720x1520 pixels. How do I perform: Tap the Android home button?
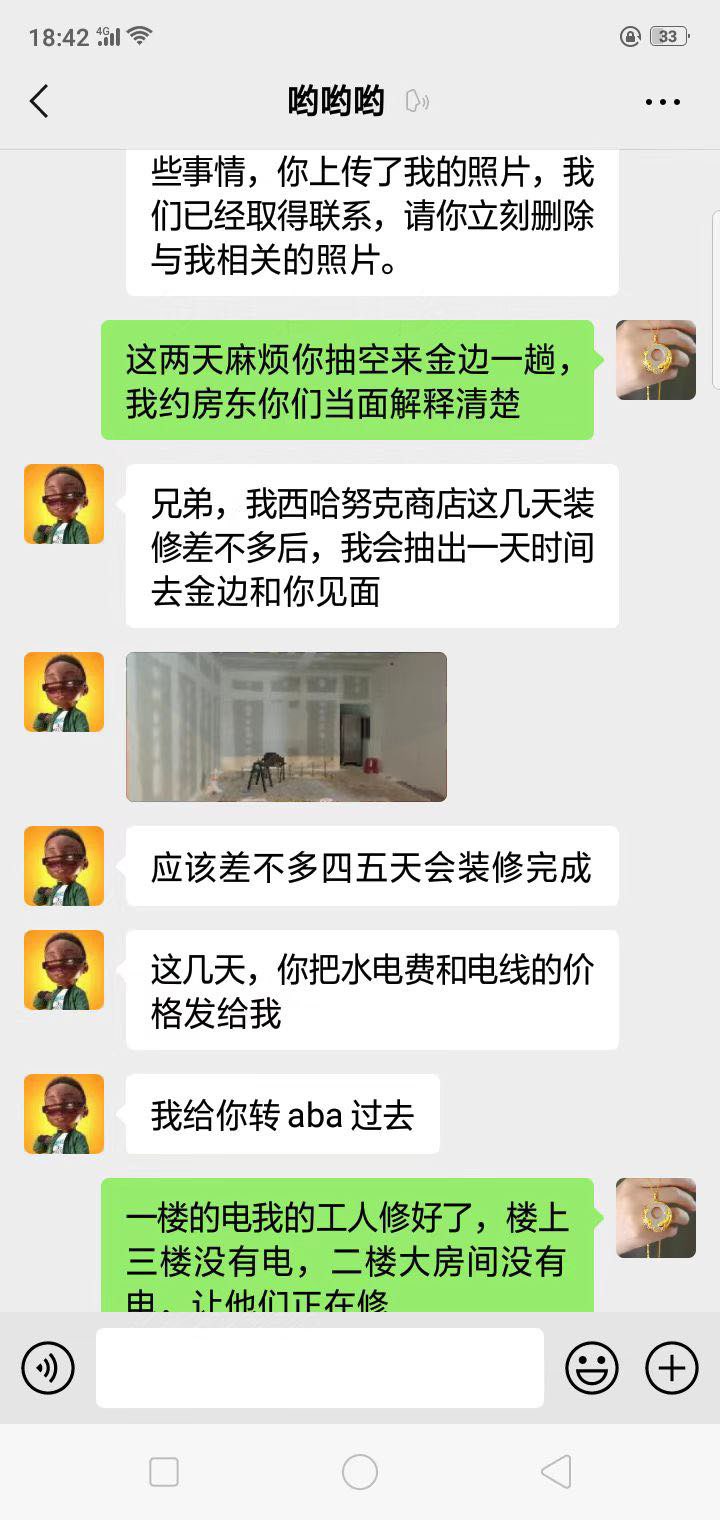point(360,1472)
